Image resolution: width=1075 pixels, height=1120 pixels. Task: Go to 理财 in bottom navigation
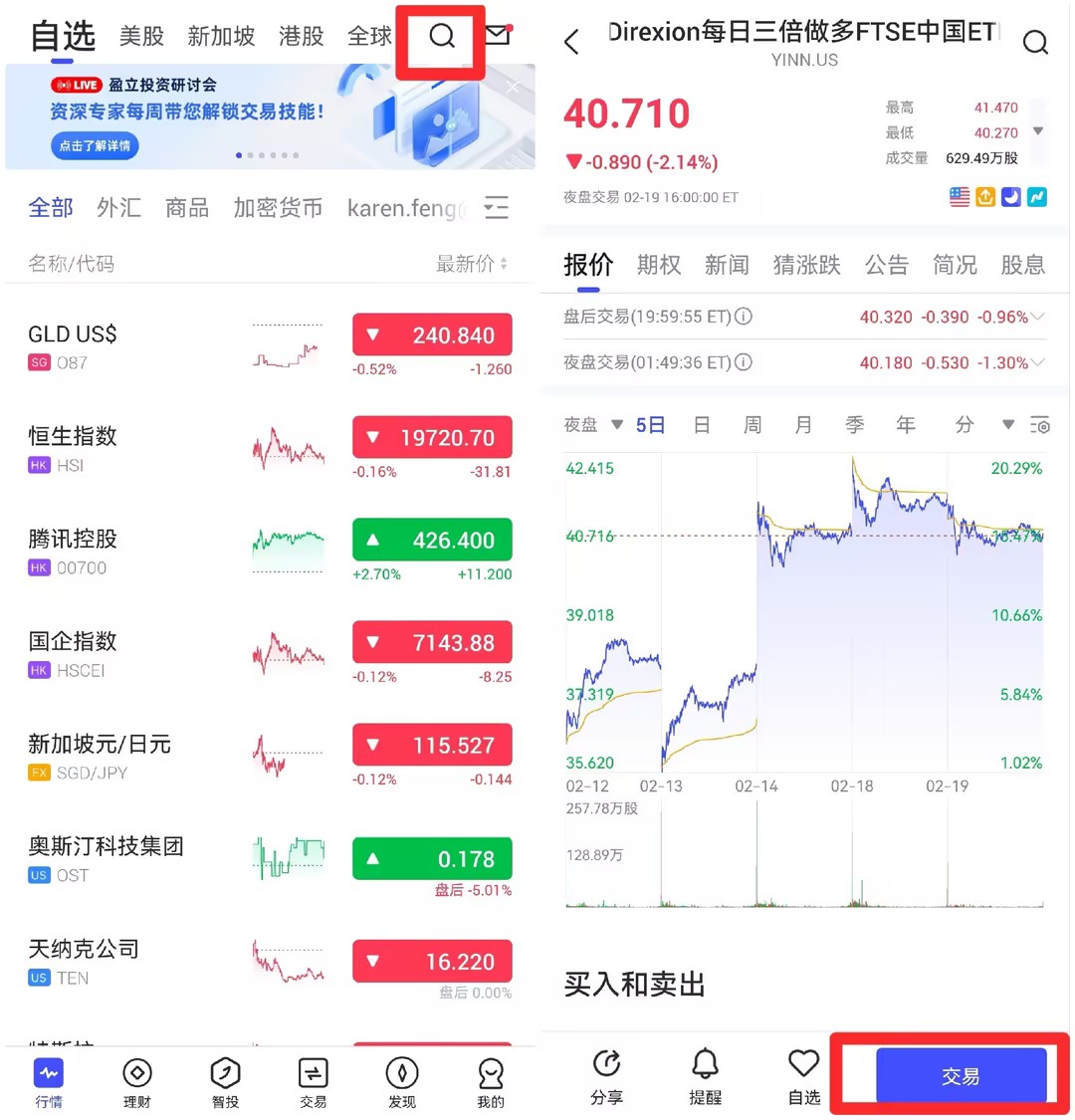click(x=137, y=1082)
